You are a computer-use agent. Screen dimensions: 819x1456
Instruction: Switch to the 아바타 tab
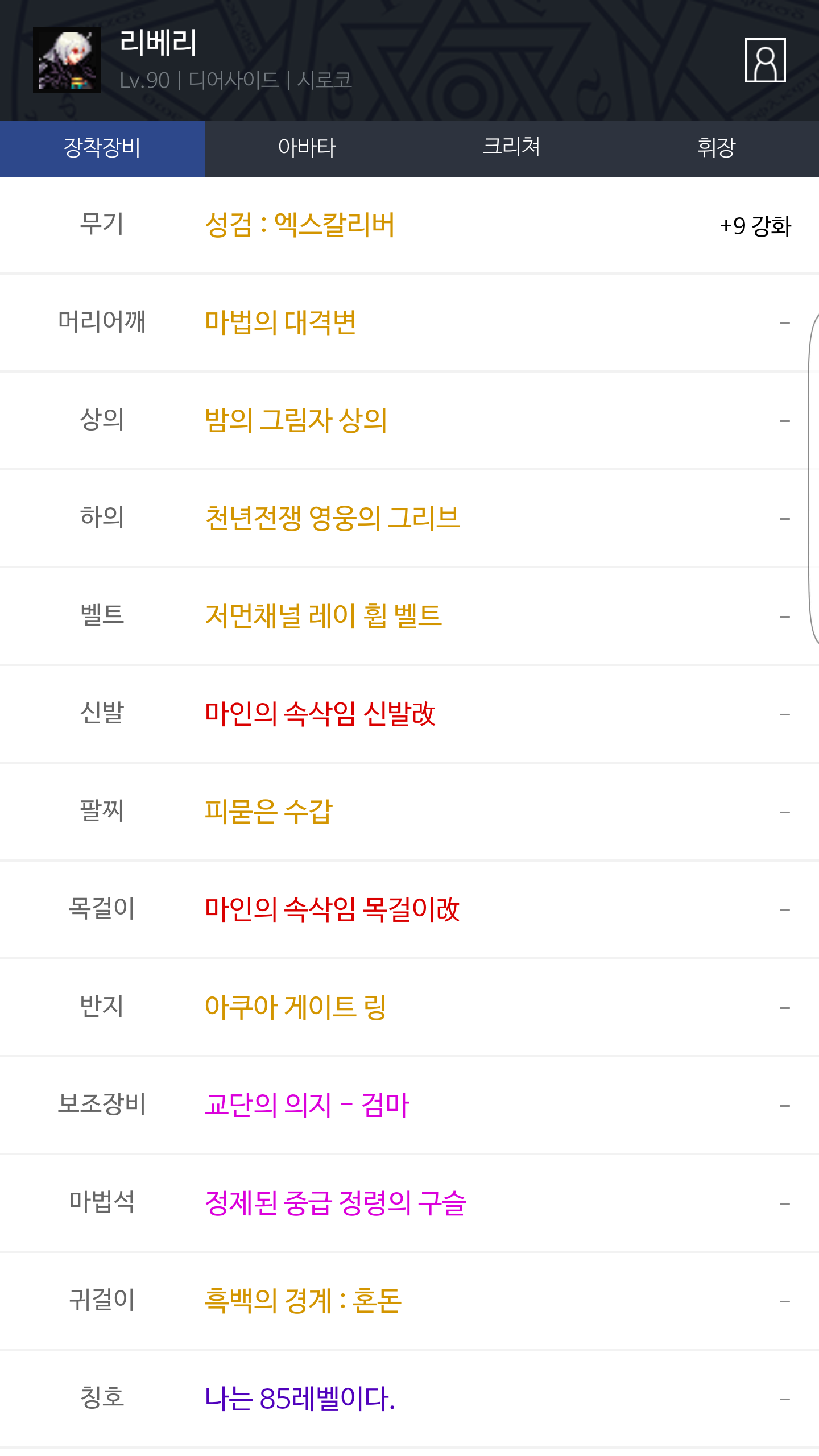(x=307, y=148)
